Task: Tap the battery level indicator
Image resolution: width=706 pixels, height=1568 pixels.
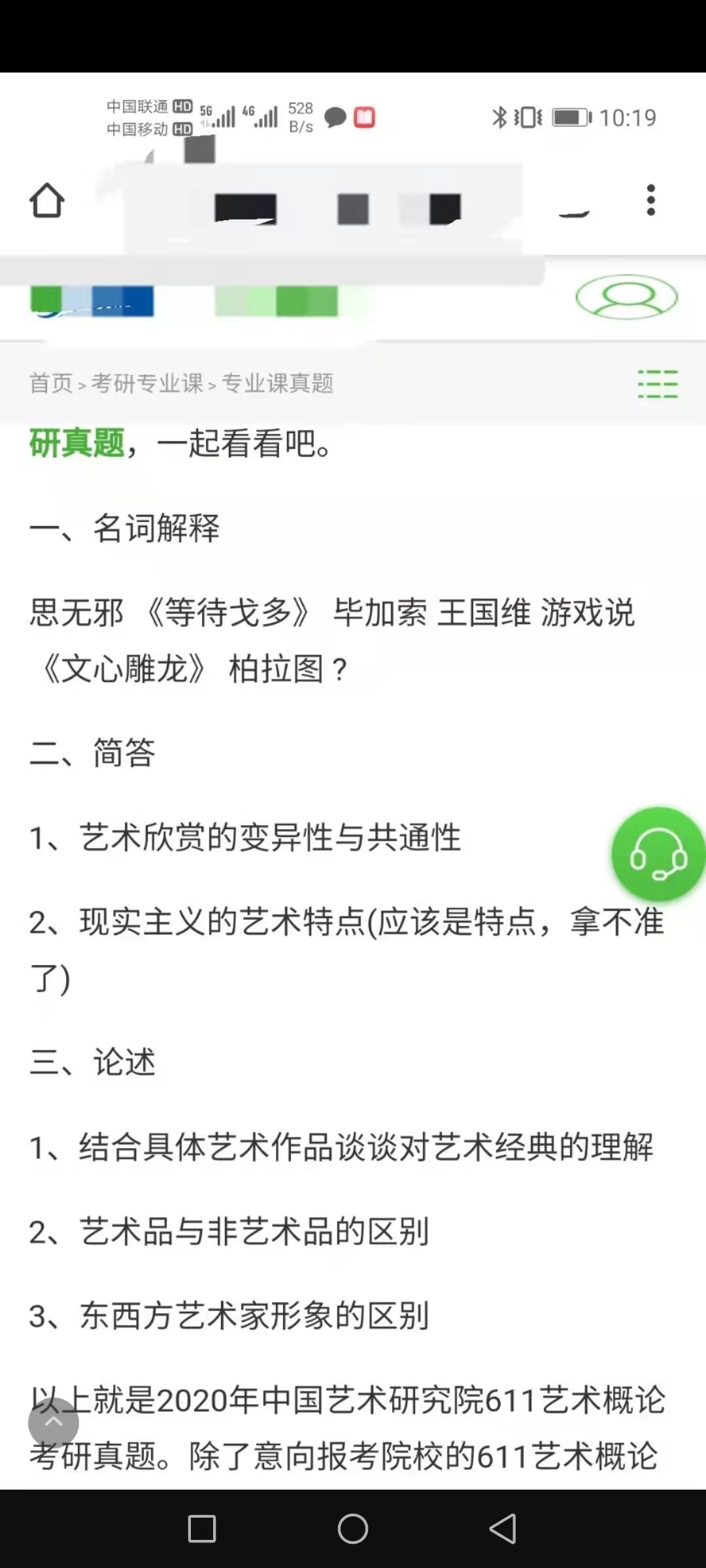Action: click(570, 118)
